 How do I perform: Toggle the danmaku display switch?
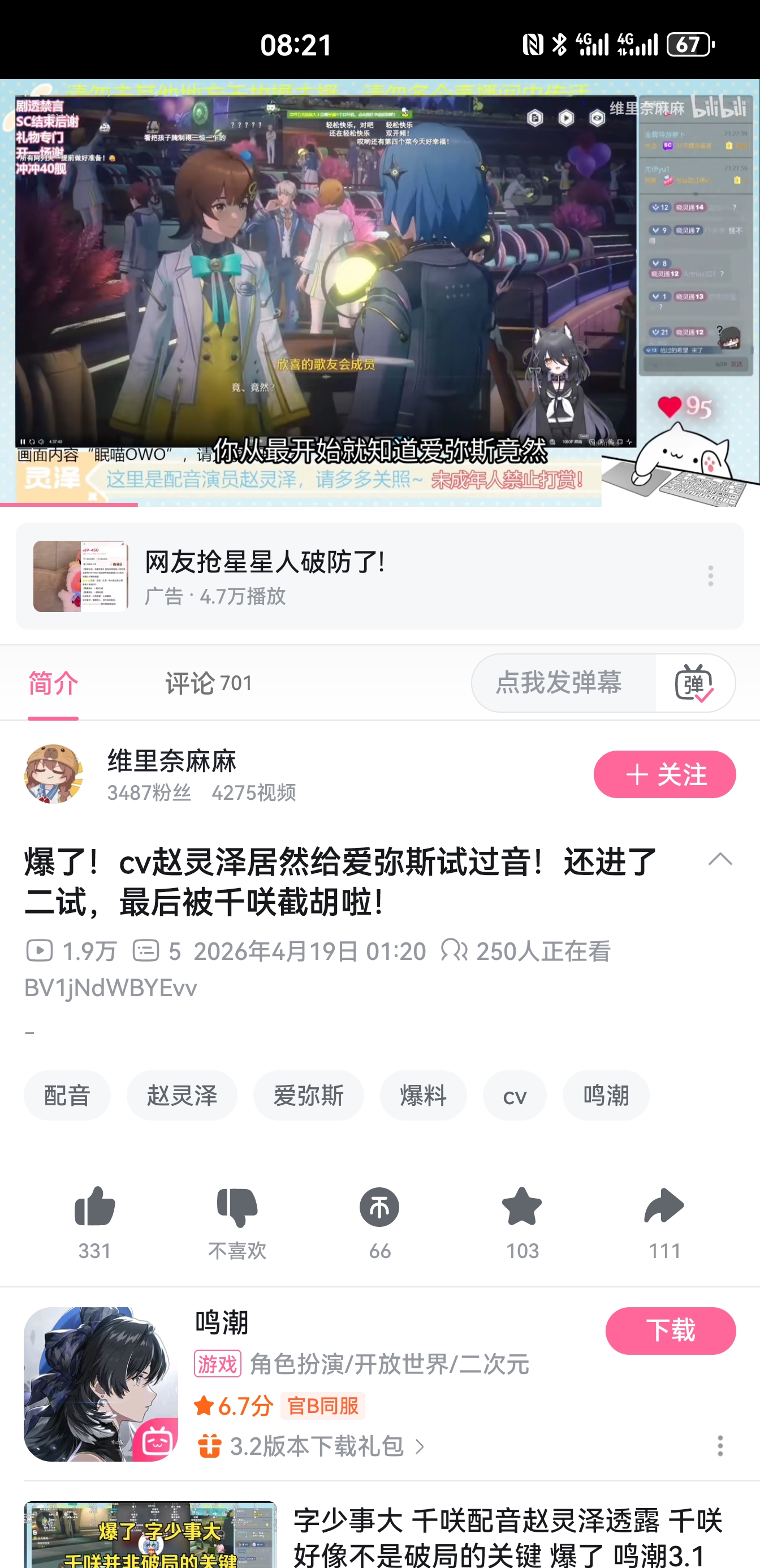[694, 683]
